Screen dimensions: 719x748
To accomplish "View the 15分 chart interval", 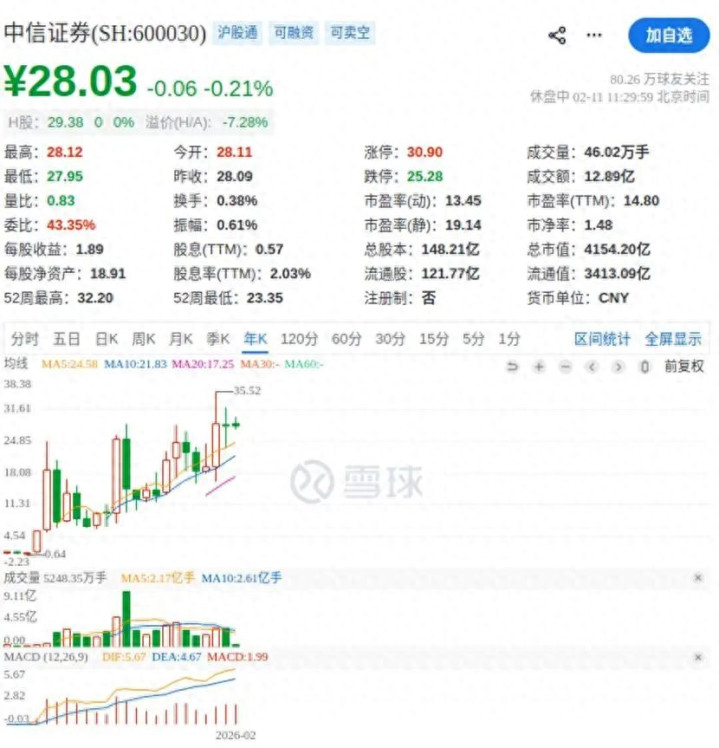I will click(434, 340).
